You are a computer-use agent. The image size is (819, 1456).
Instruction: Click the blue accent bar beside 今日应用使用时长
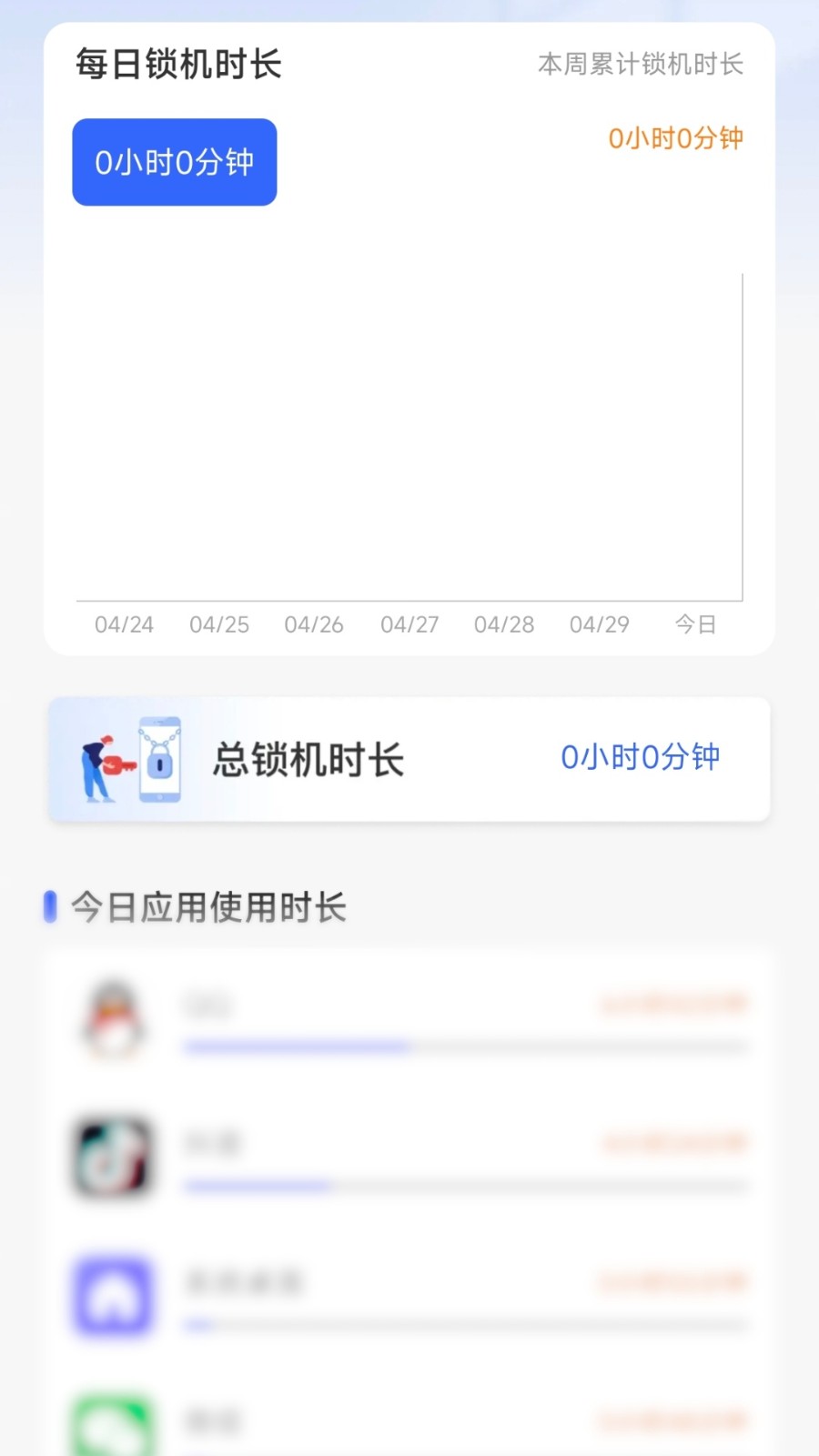51,907
